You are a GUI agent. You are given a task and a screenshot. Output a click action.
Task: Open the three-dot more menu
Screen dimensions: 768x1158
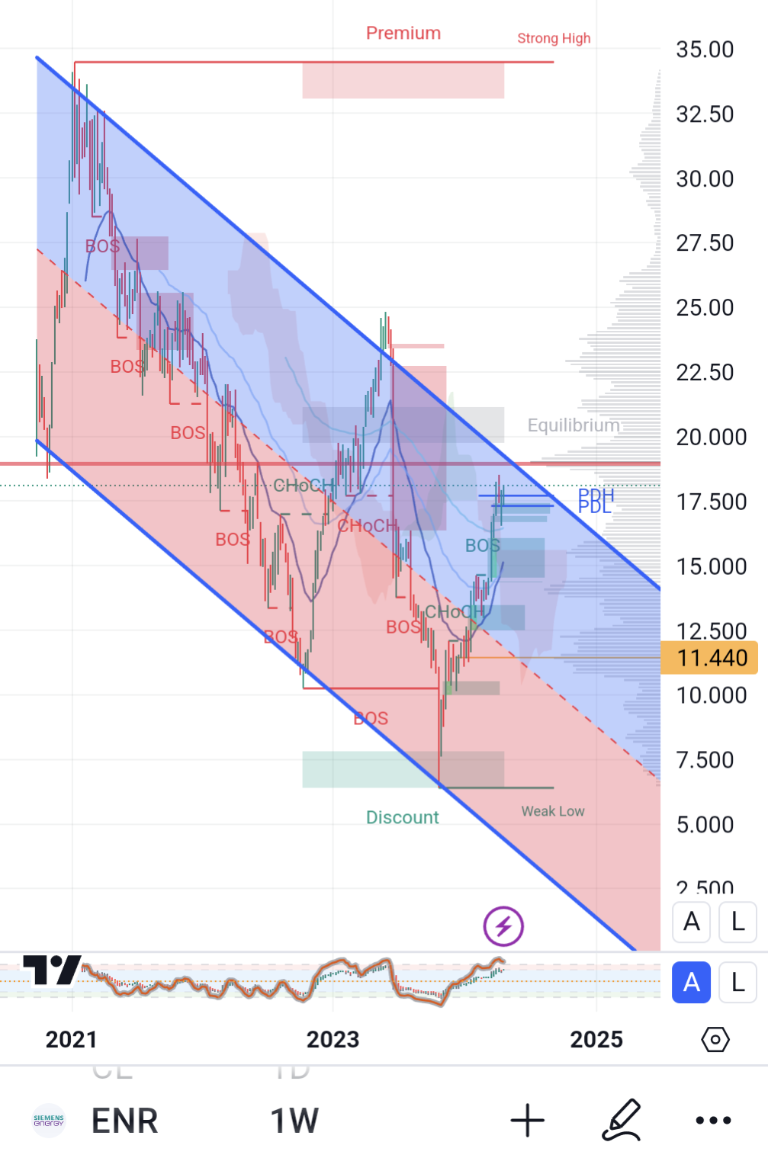pos(713,1121)
